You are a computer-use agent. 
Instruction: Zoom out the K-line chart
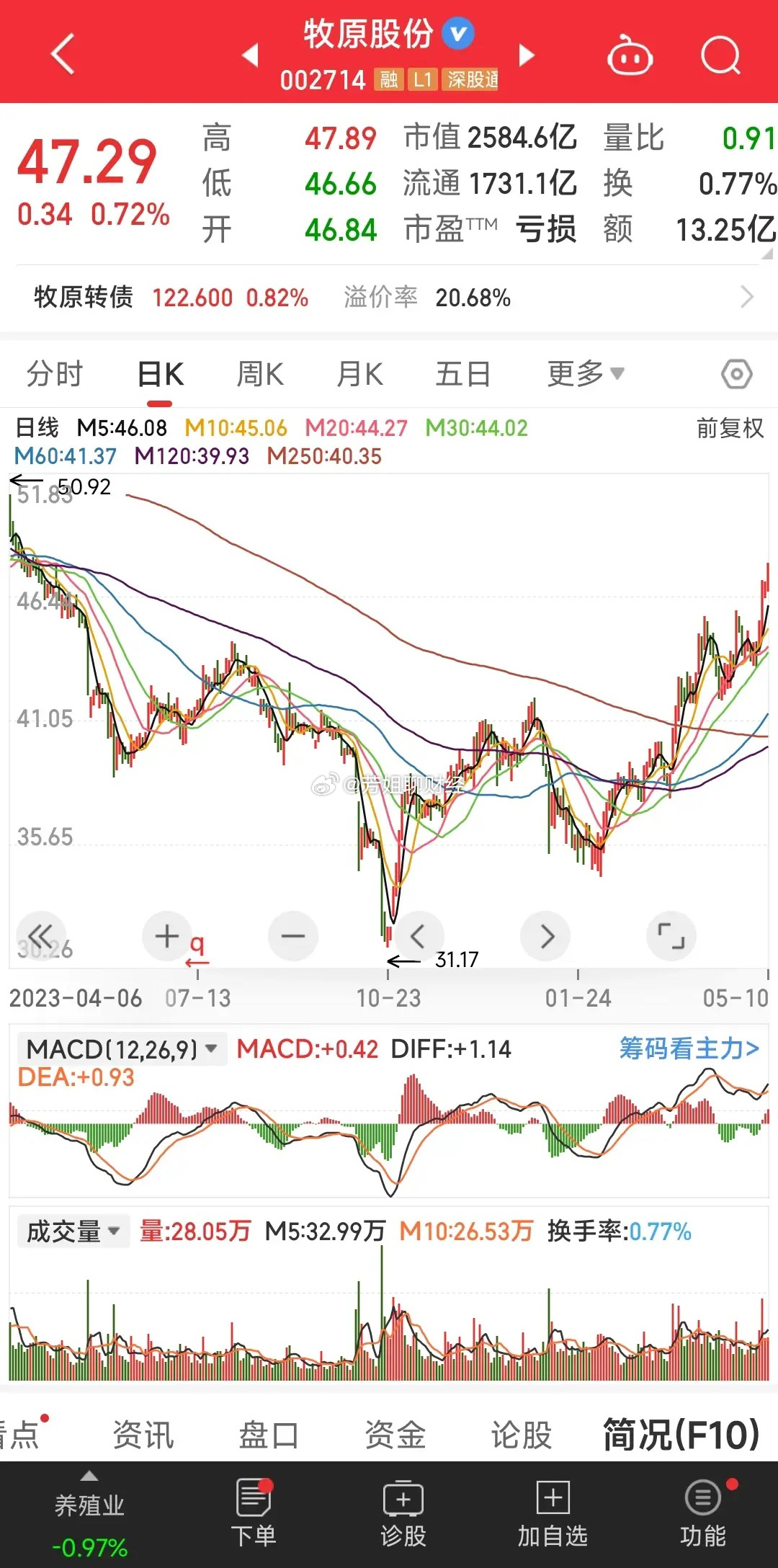293,936
